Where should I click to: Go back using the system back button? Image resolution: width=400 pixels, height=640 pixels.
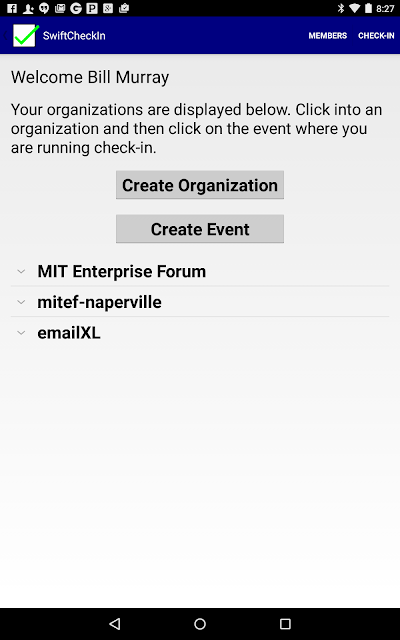click(x=115, y=623)
